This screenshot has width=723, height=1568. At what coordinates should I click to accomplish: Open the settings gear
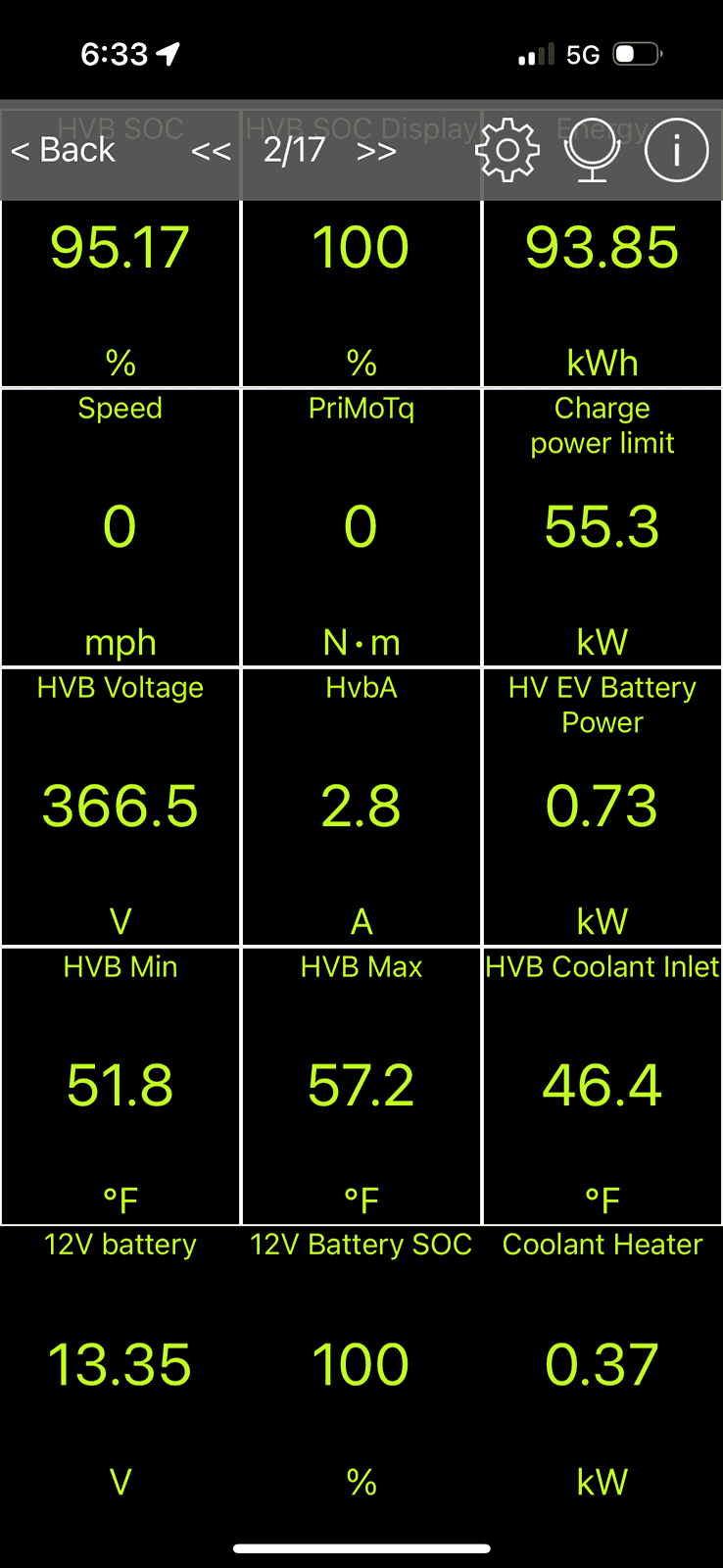[x=506, y=150]
